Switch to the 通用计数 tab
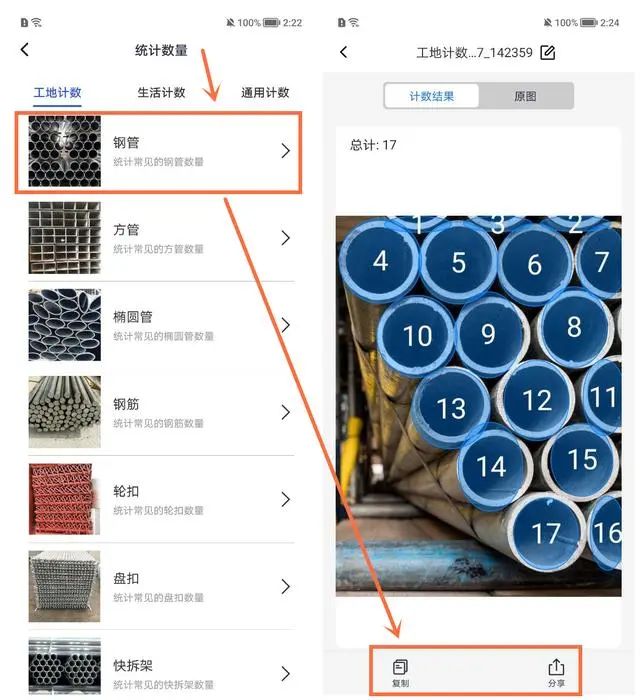The width and height of the screenshot is (640, 700). pos(265,93)
